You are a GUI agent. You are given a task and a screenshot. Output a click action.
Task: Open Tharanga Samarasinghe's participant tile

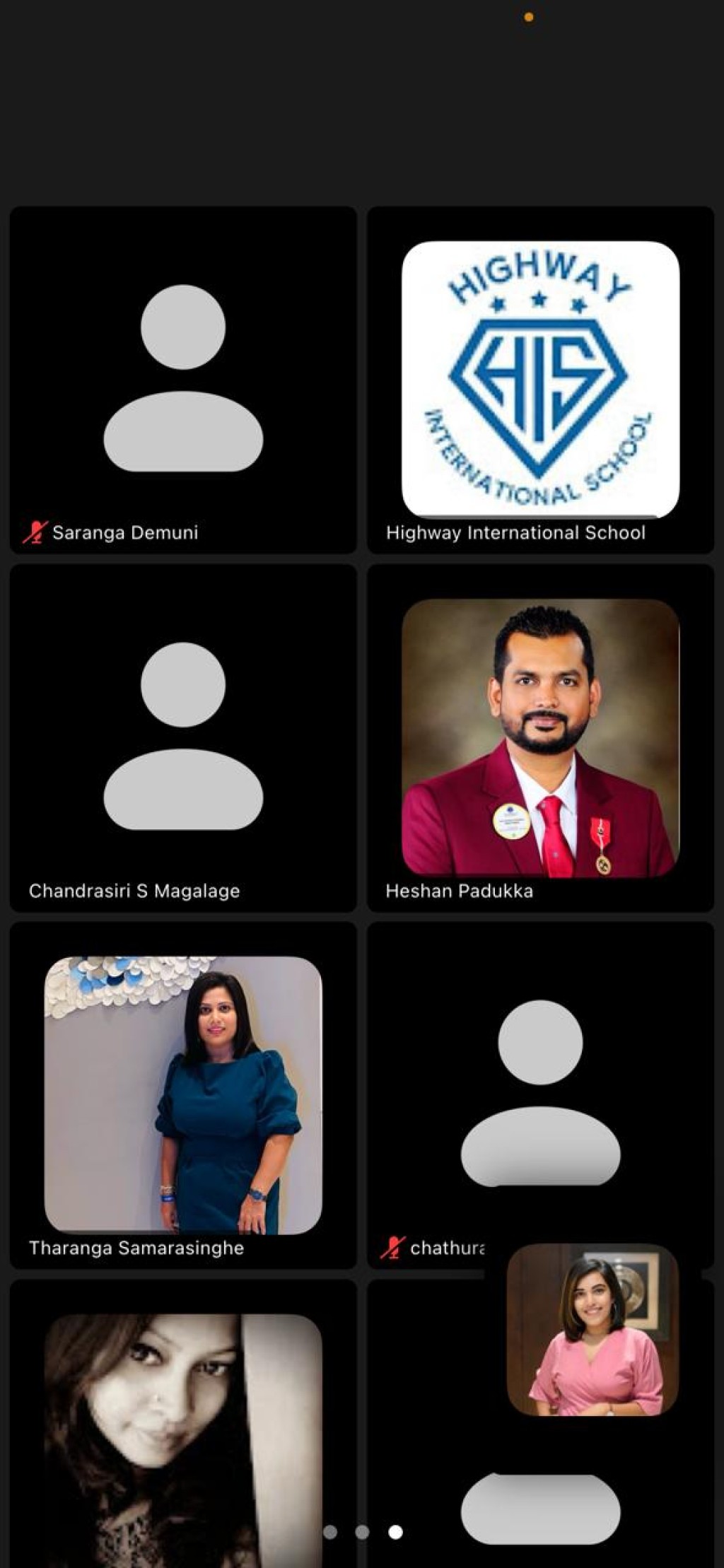click(x=183, y=1095)
